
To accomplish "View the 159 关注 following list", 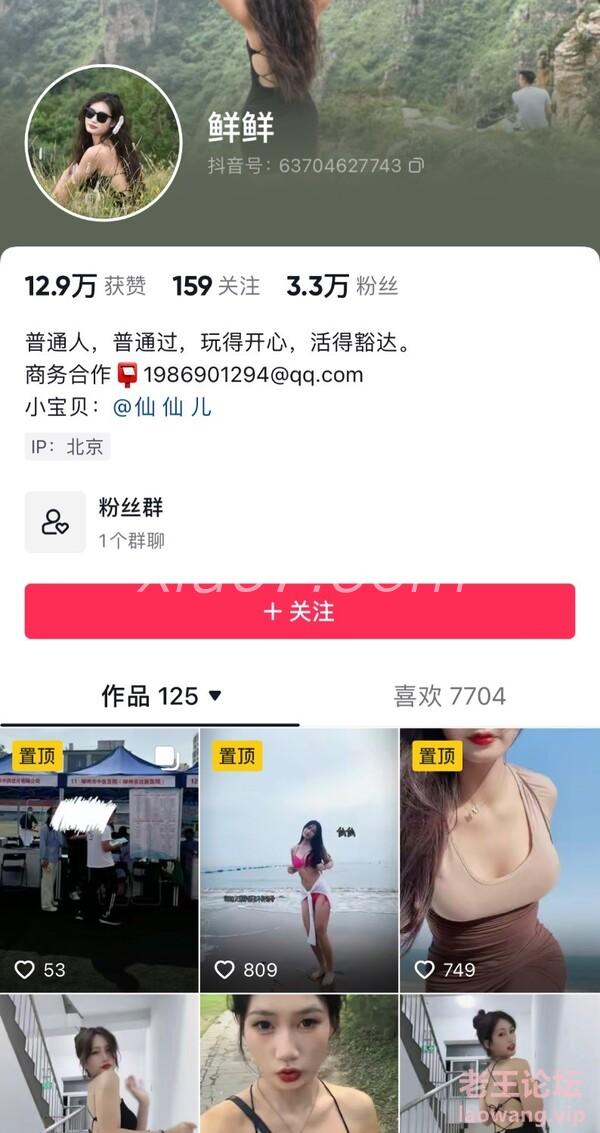I will point(216,286).
